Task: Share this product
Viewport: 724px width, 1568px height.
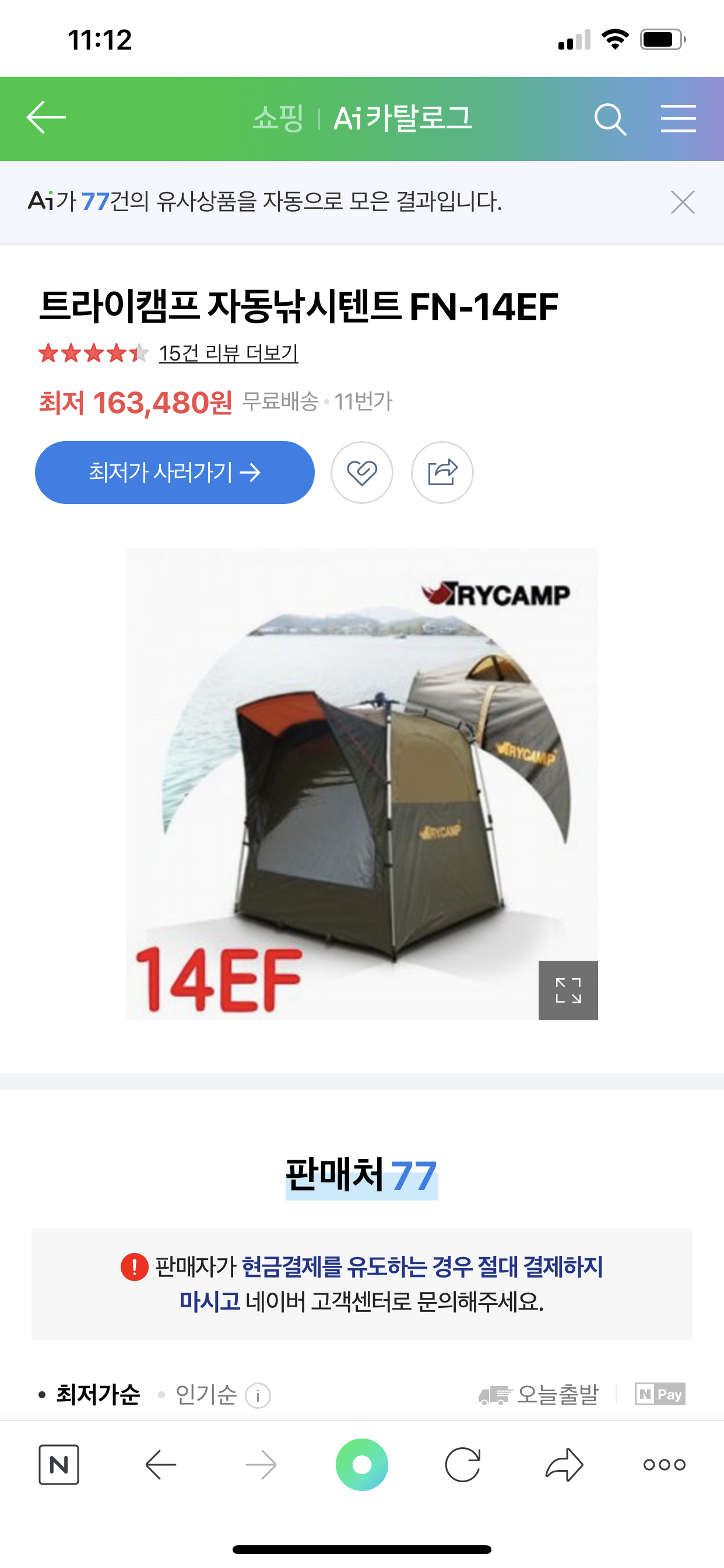Action: [442, 473]
